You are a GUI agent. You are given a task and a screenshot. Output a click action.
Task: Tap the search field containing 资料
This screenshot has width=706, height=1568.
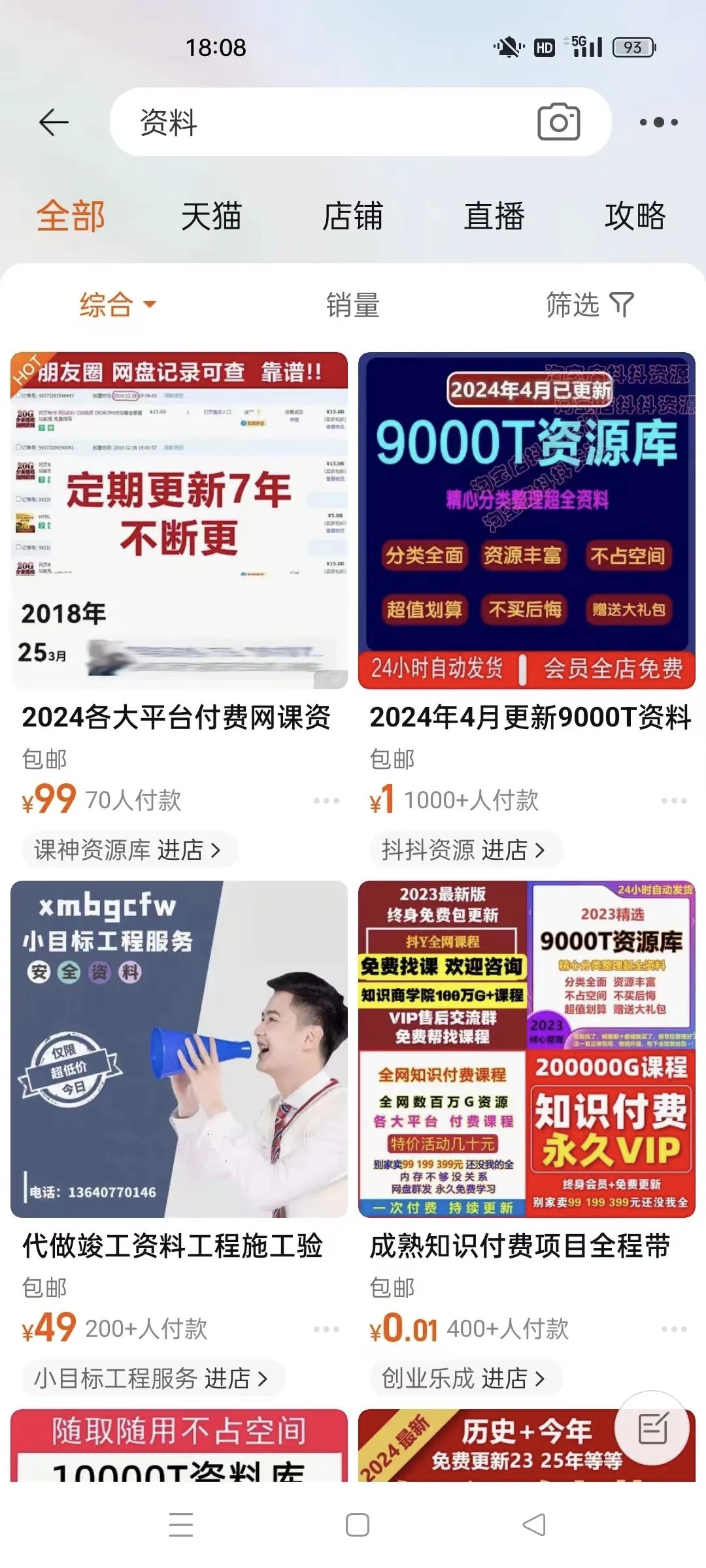tap(327, 122)
